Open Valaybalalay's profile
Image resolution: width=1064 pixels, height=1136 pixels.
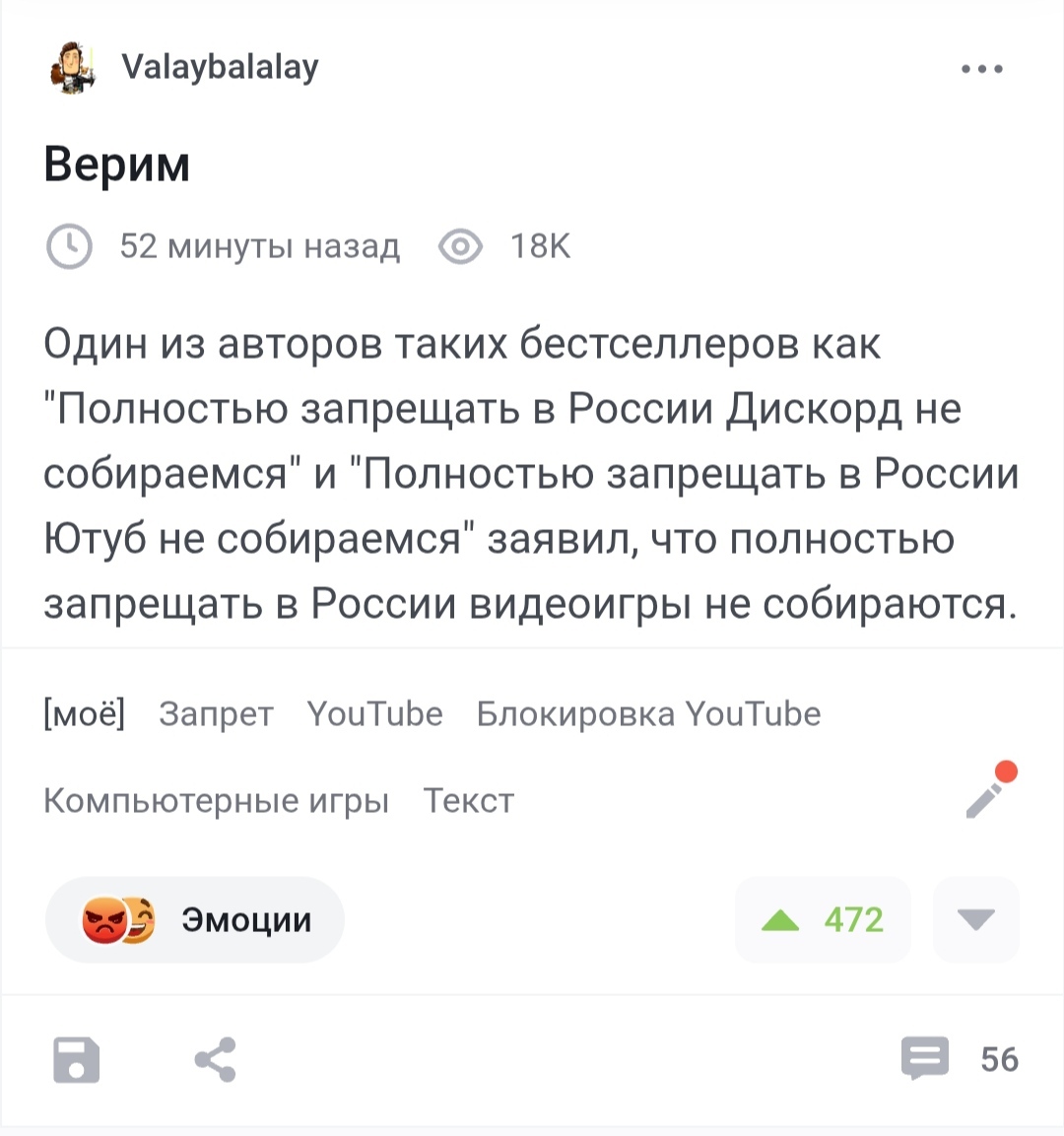click(219, 67)
